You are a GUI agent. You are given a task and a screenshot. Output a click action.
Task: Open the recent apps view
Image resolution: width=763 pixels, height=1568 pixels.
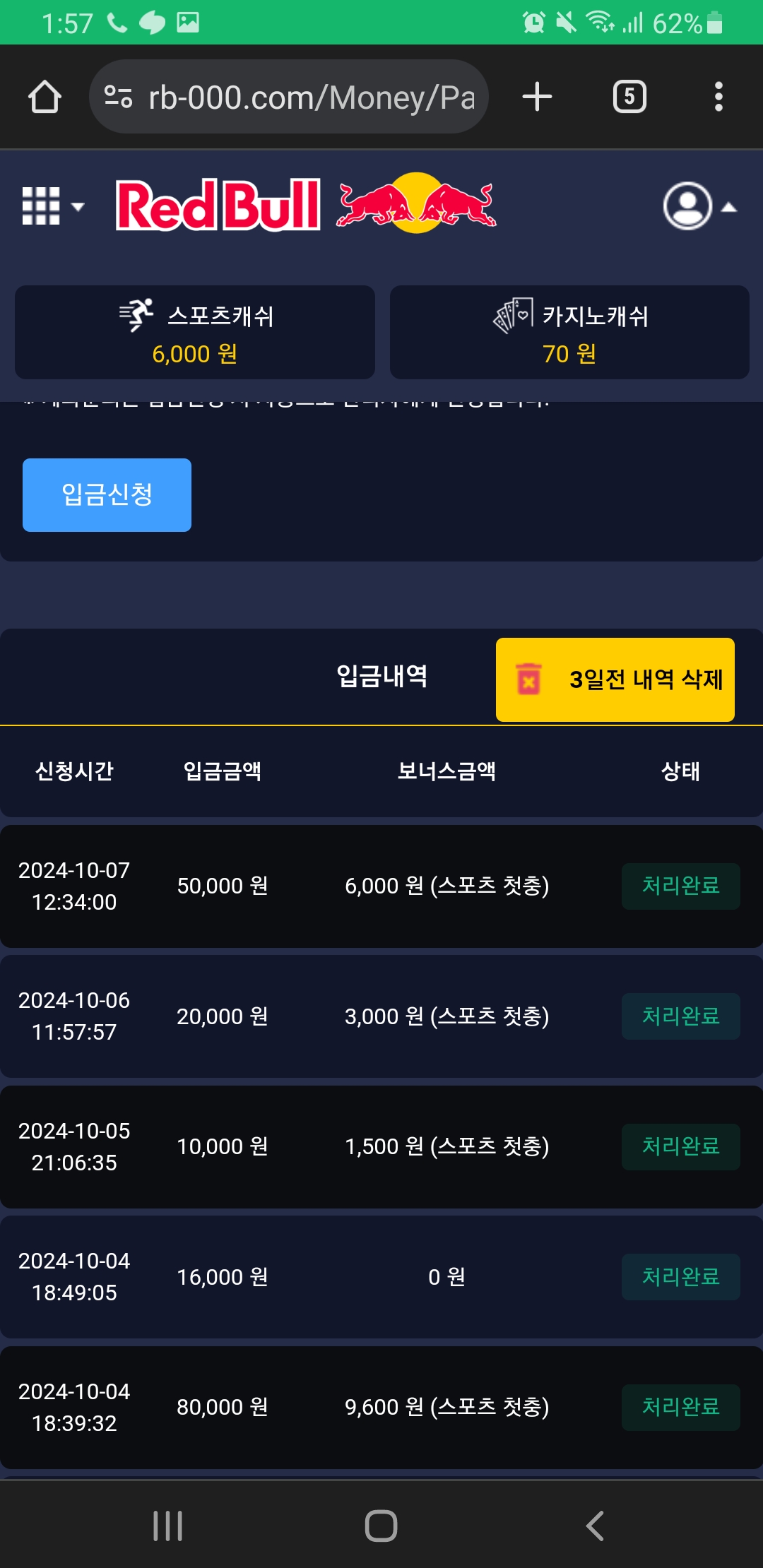(x=168, y=1526)
